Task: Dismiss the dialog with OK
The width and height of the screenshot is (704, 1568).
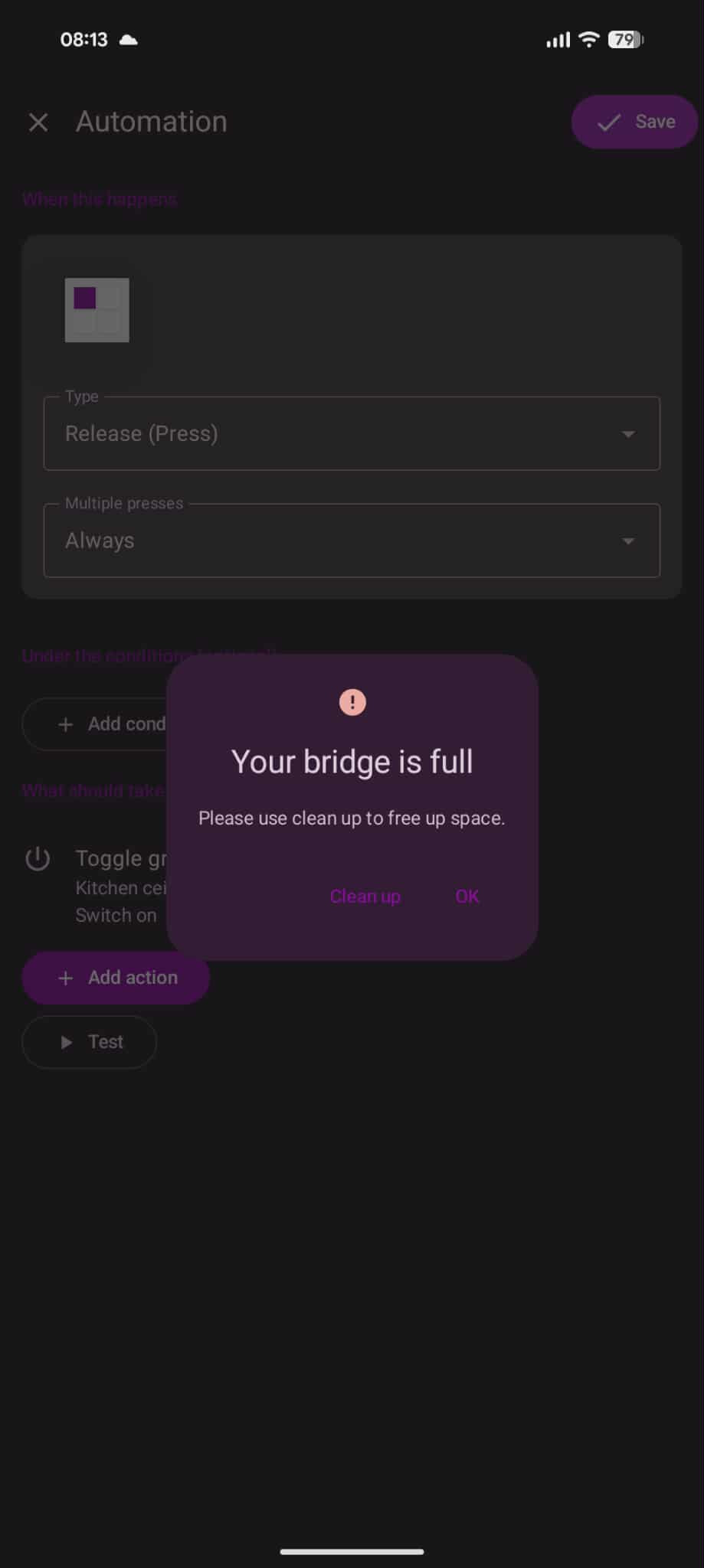Action: click(467, 896)
